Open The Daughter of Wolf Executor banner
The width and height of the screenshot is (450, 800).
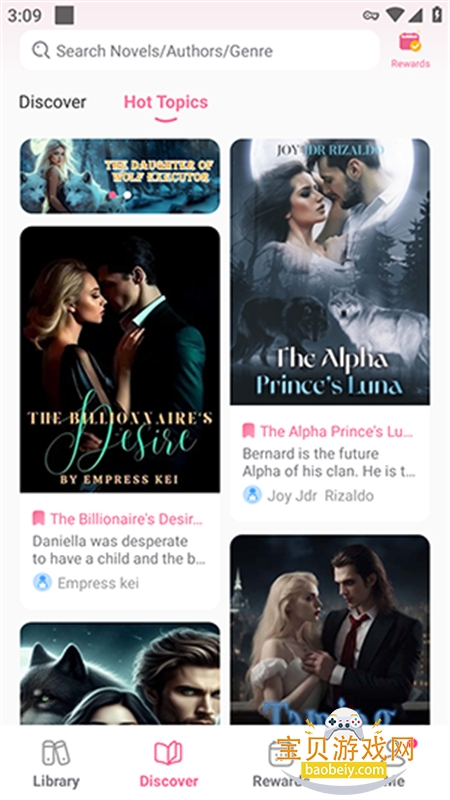(x=120, y=176)
